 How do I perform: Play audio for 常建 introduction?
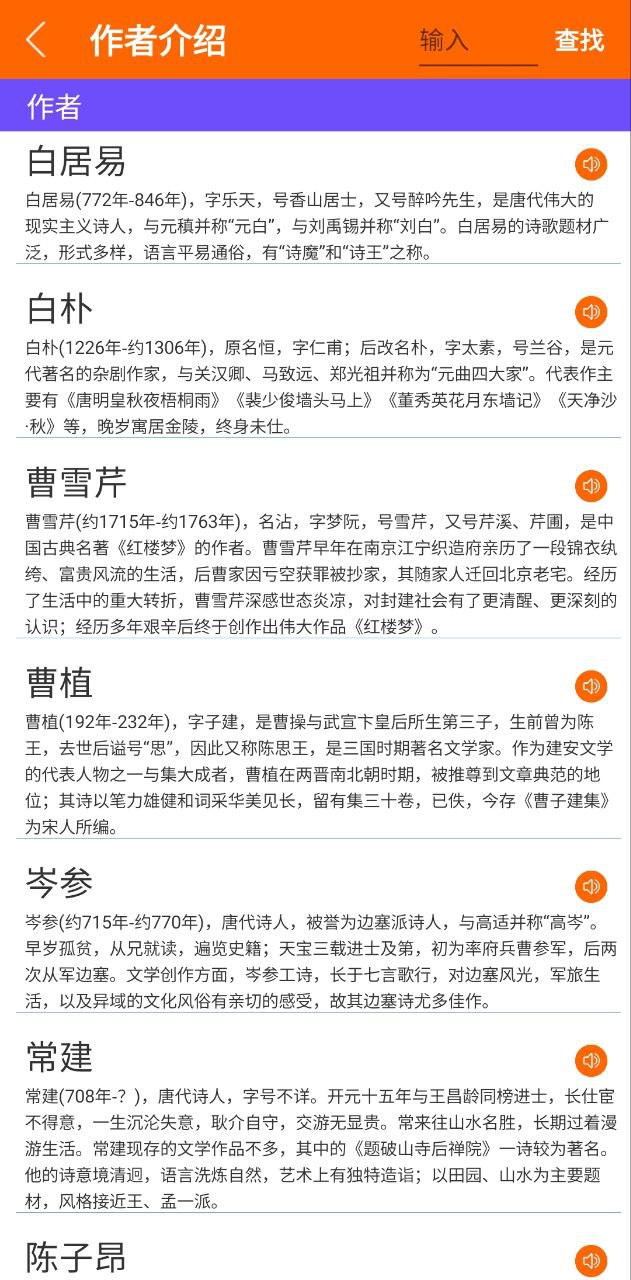point(591,1060)
